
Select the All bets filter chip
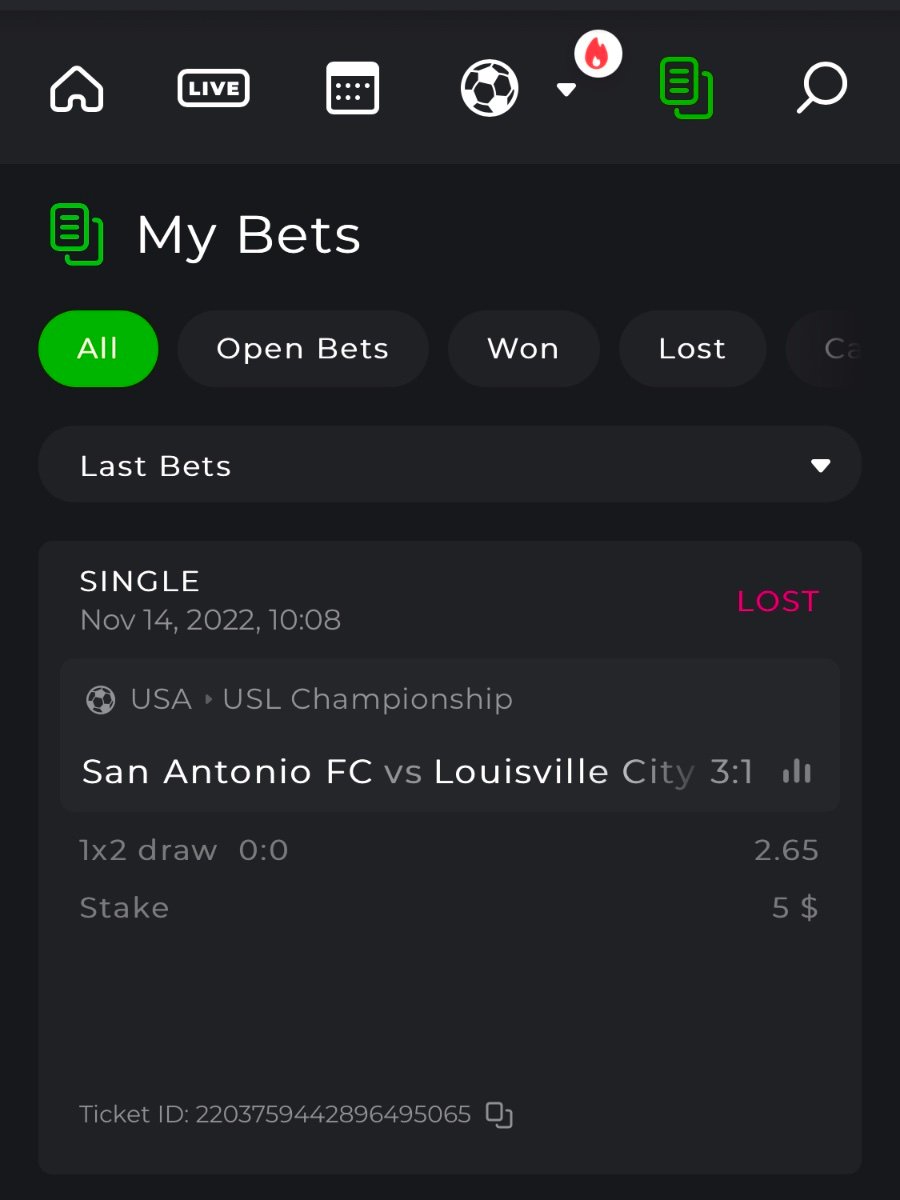[98, 349]
